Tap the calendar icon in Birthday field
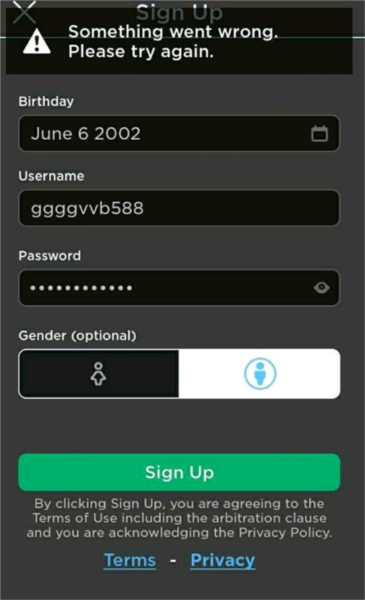Image resolution: width=365 pixels, height=600 pixels. [x=319, y=134]
